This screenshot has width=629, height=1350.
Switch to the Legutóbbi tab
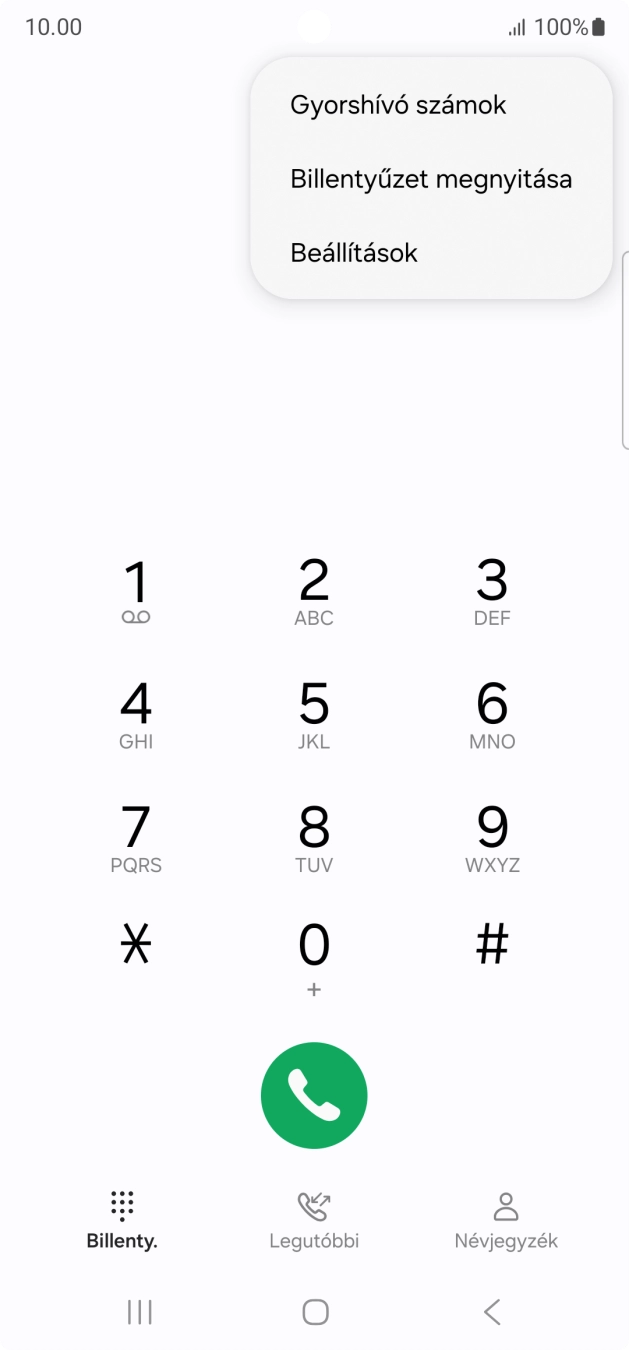(x=314, y=1221)
